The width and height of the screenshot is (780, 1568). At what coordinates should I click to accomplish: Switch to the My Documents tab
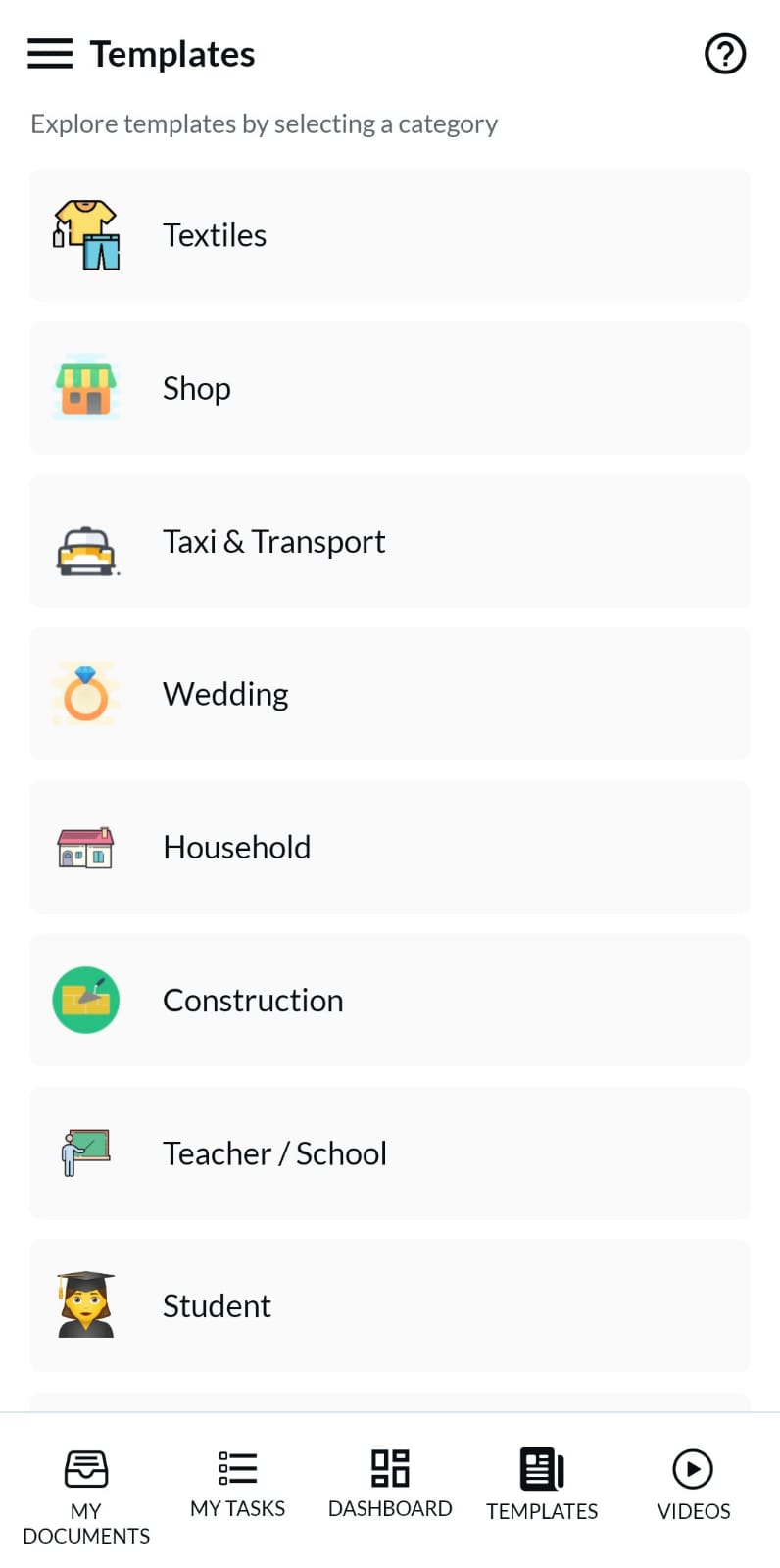click(x=86, y=1494)
